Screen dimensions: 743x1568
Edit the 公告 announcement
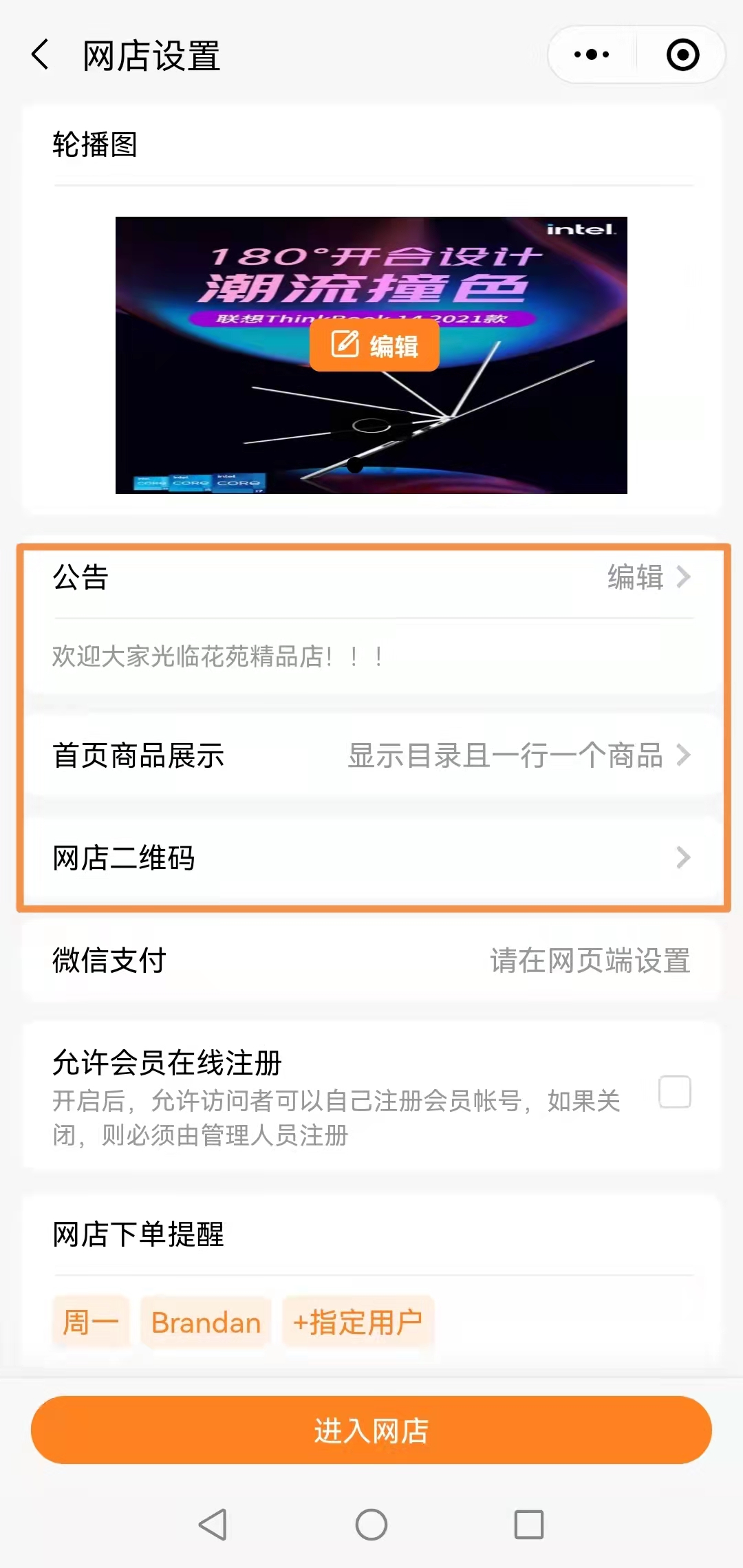click(x=647, y=577)
